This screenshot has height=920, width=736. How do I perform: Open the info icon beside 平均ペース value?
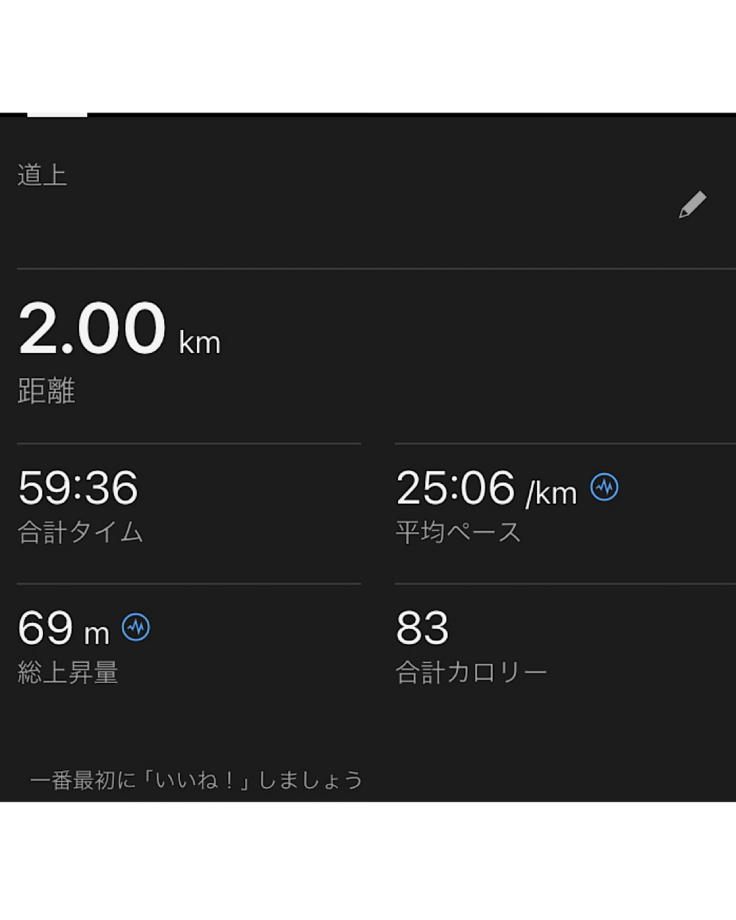(604, 487)
